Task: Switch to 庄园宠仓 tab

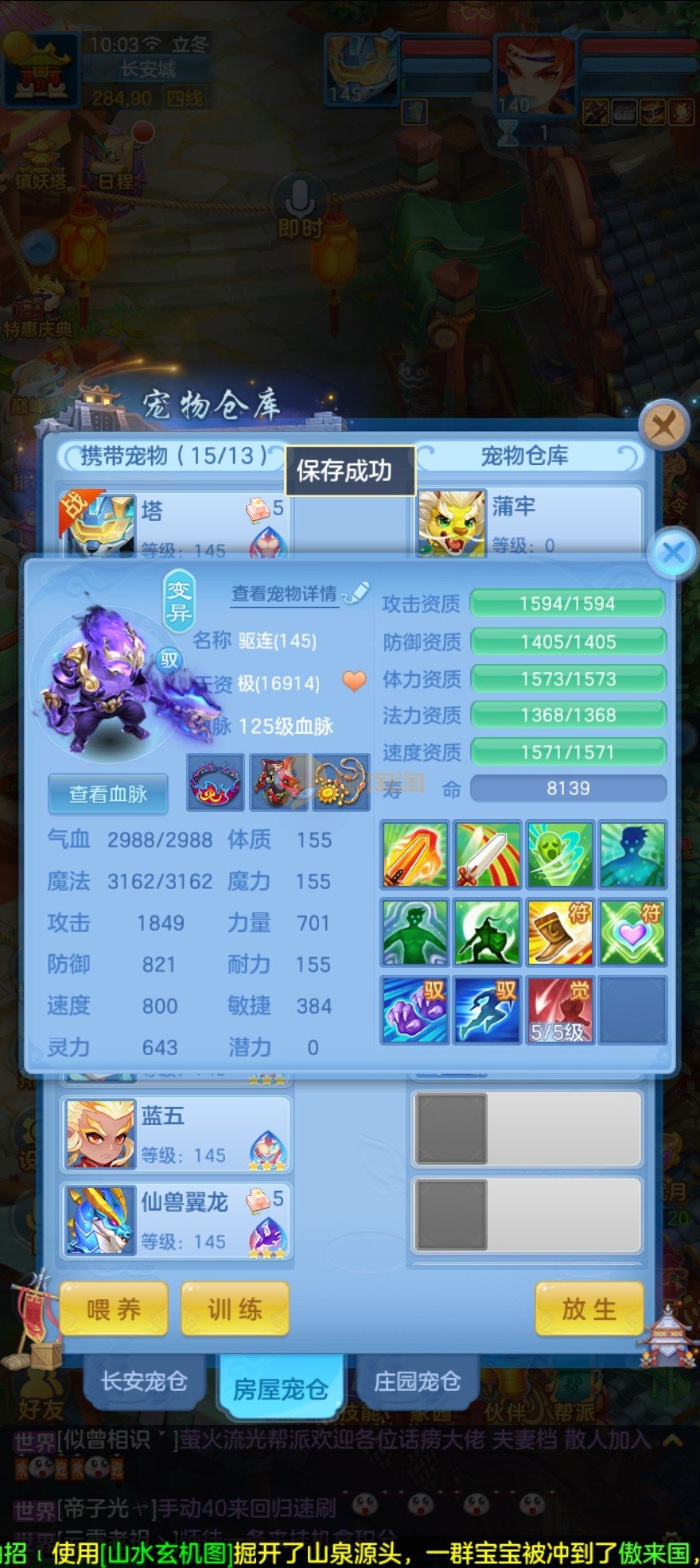Action: pos(417,1381)
